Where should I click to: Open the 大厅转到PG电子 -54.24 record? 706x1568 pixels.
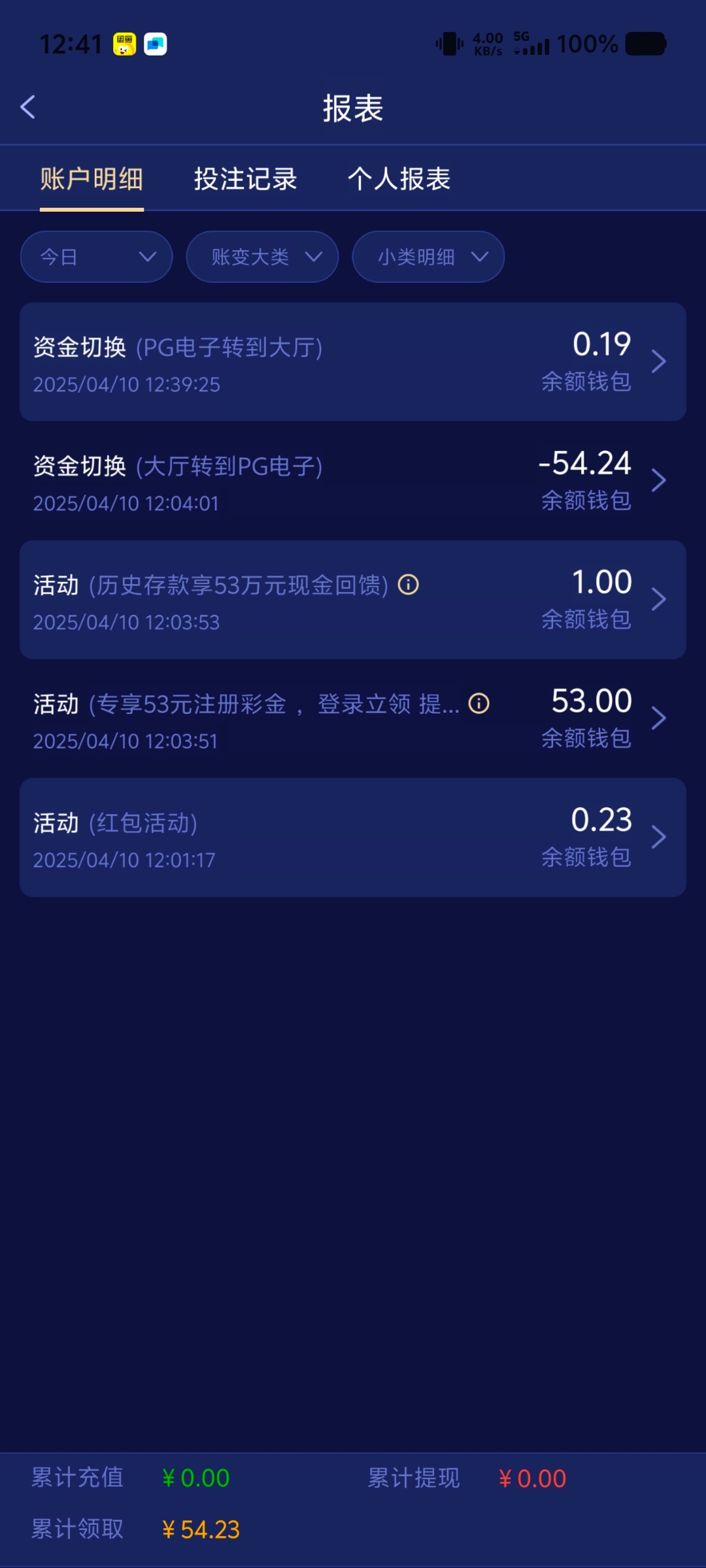(353, 481)
